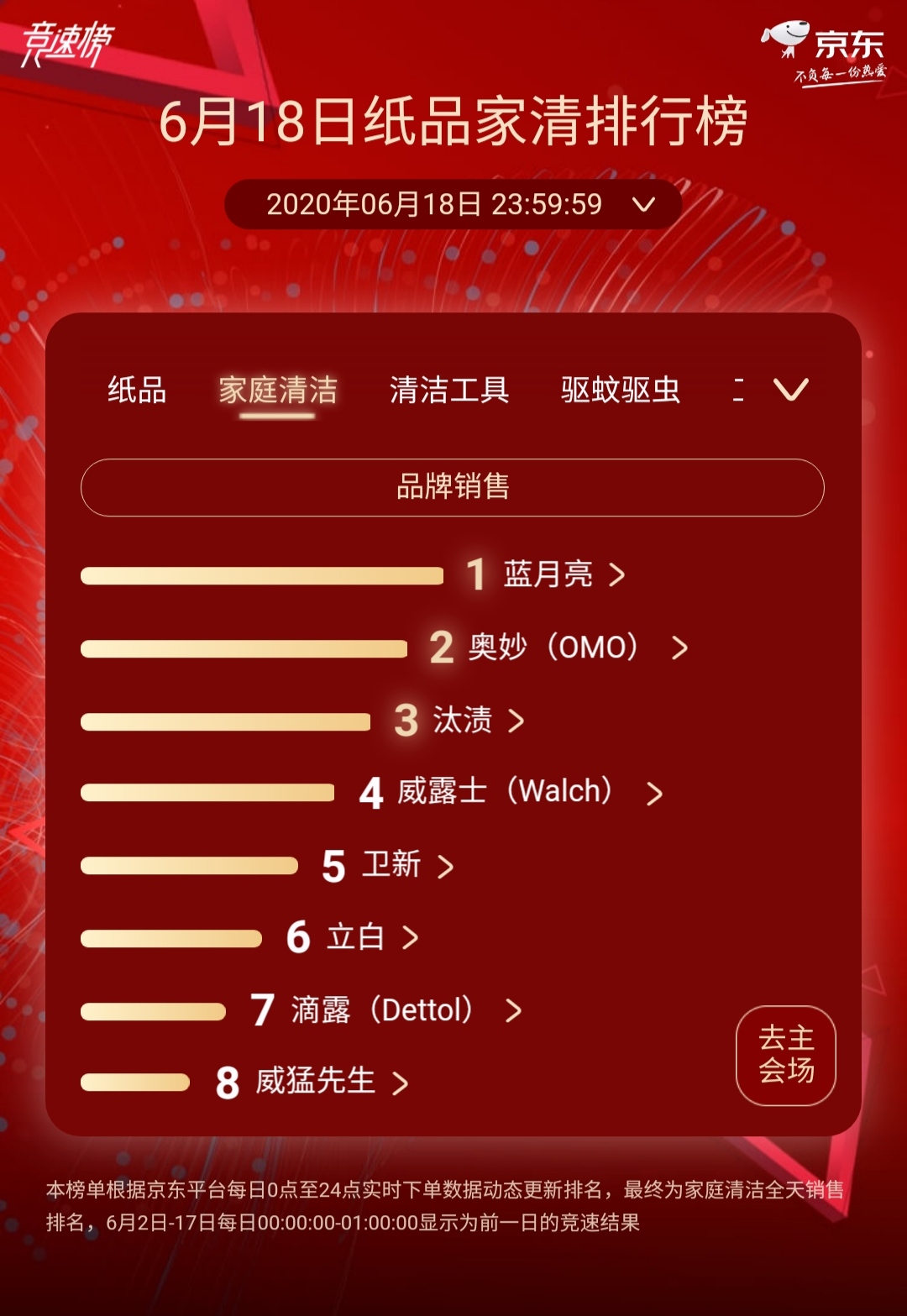Tap the 品牌销售 button
Viewport: 907px width, 1316px height.
(453, 487)
